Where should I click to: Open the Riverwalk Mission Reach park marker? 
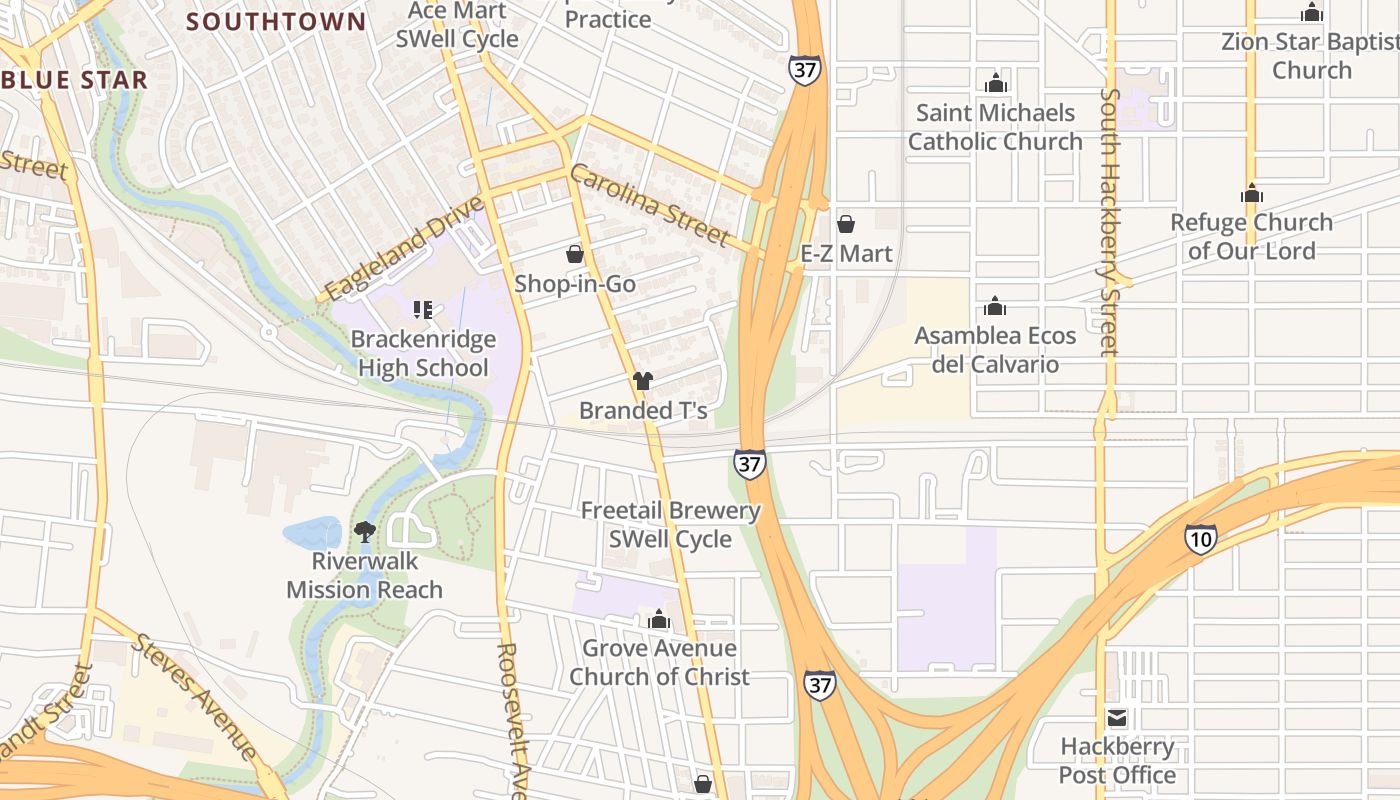tap(365, 532)
